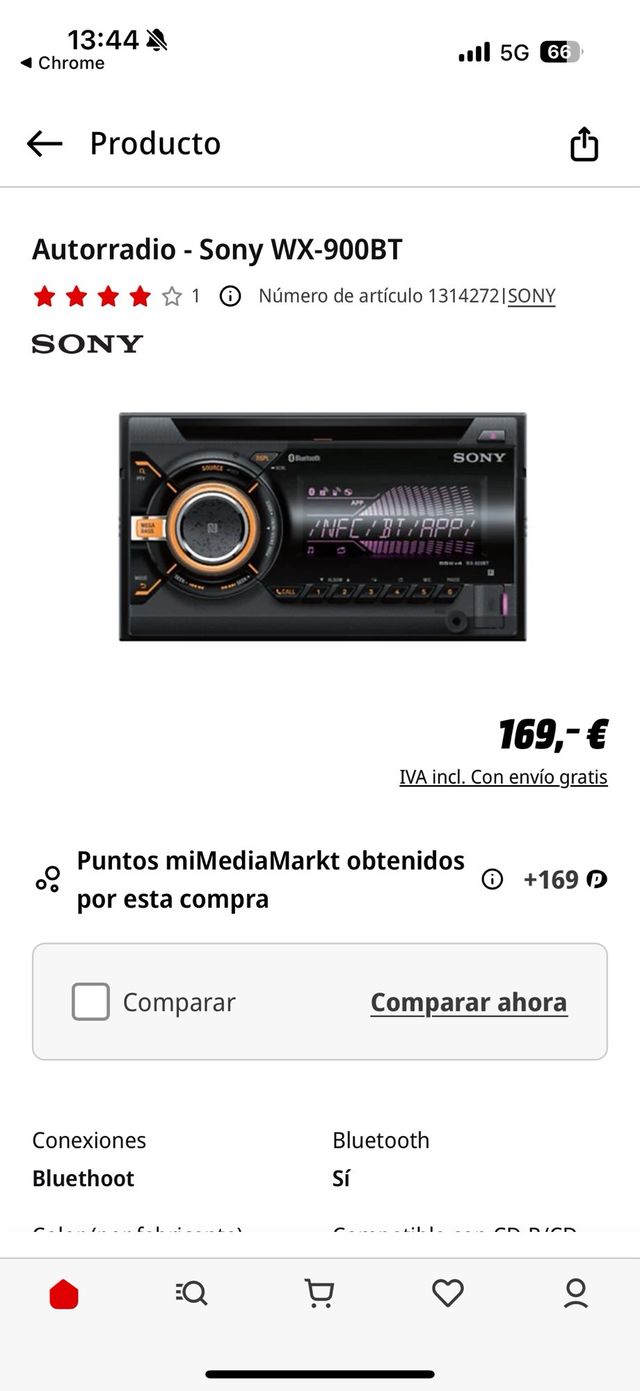Open the shopping cart tab
This screenshot has width=640, height=1391.
click(x=319, y=1294)
